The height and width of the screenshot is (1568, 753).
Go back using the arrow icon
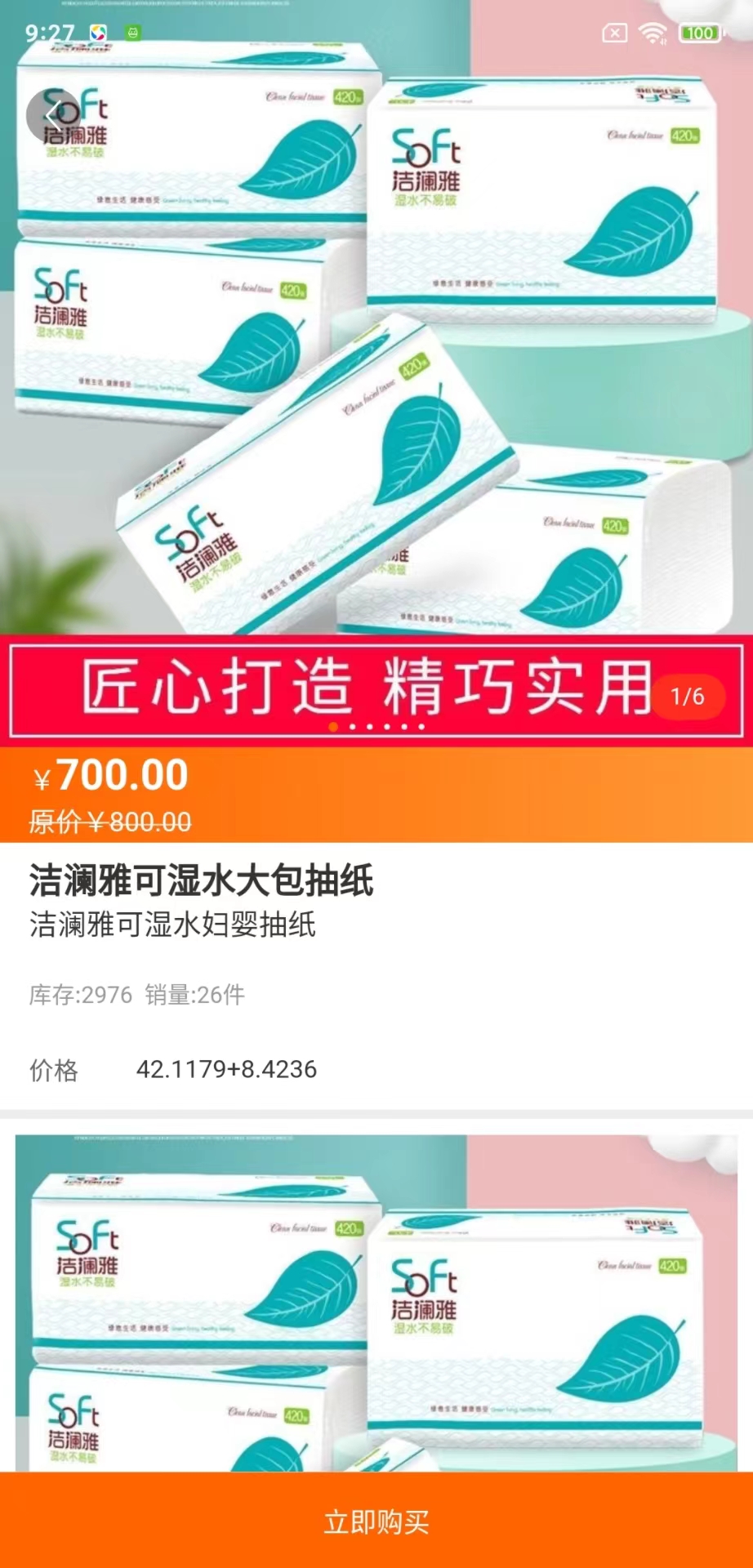coord(53,114)
